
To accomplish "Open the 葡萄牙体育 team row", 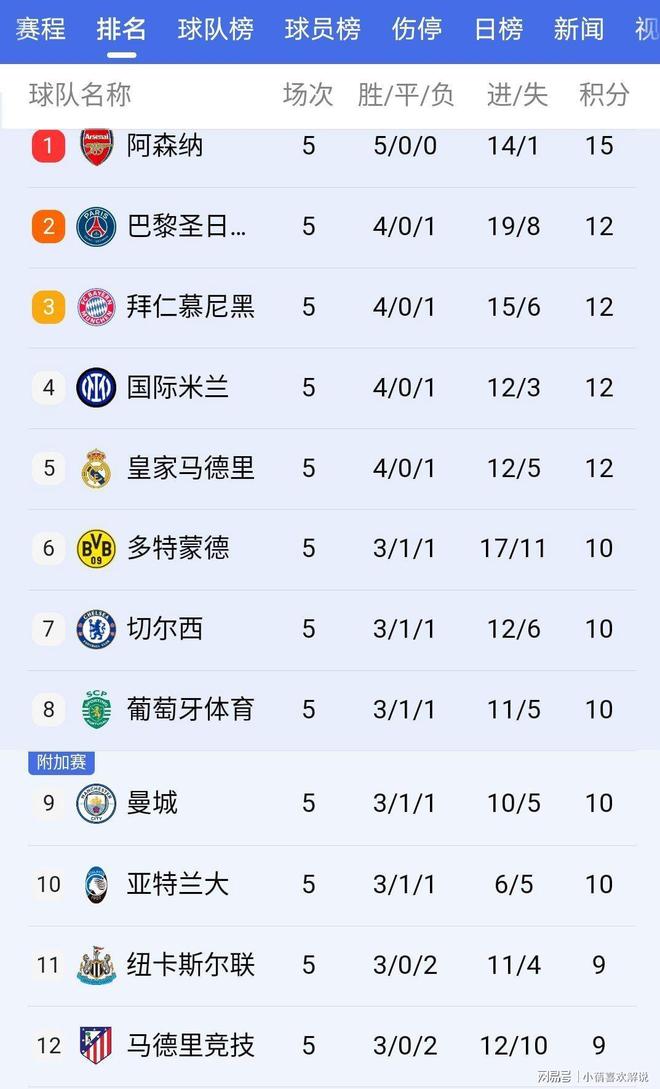I will [x=191, y=709].
